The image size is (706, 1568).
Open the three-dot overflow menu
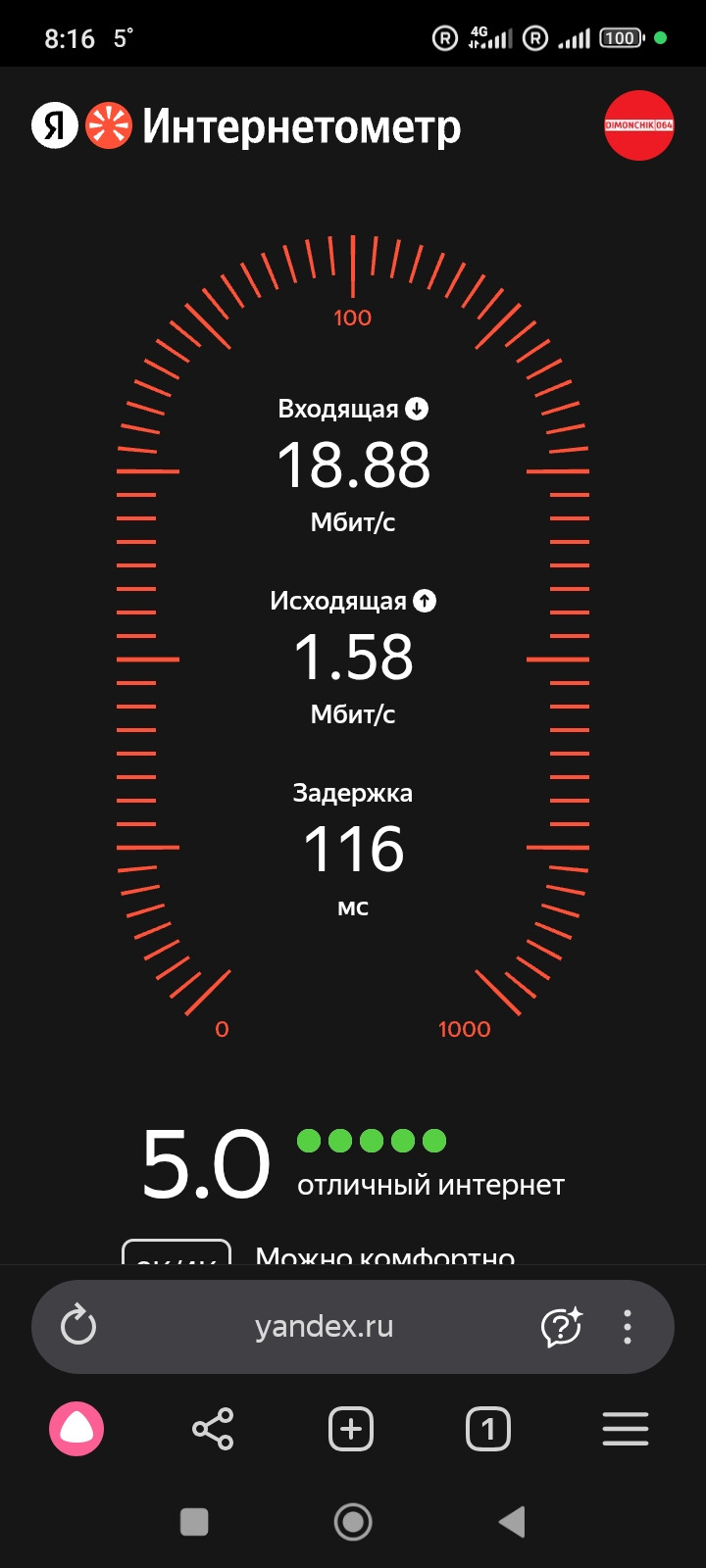[628, 1327]
